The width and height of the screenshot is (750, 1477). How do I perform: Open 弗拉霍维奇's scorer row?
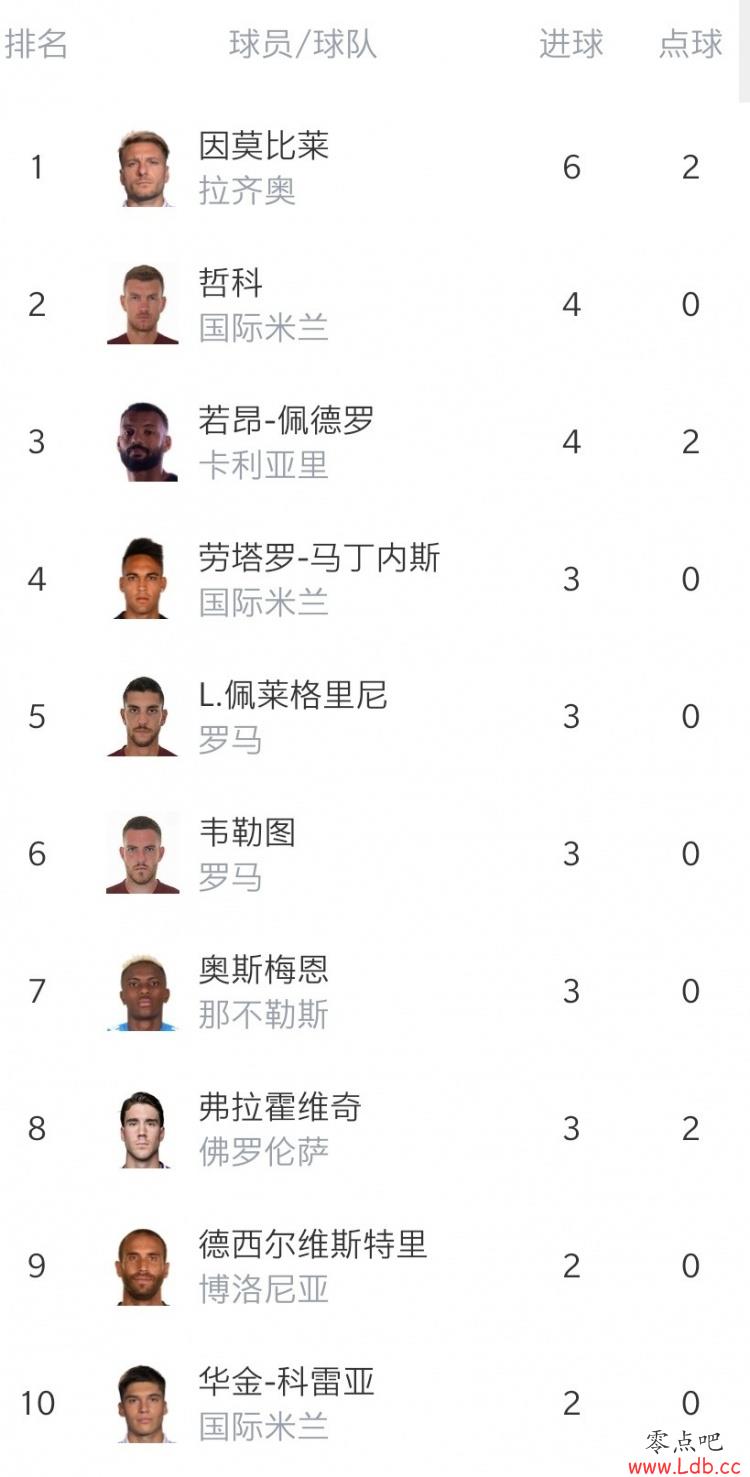(375, 1129)
